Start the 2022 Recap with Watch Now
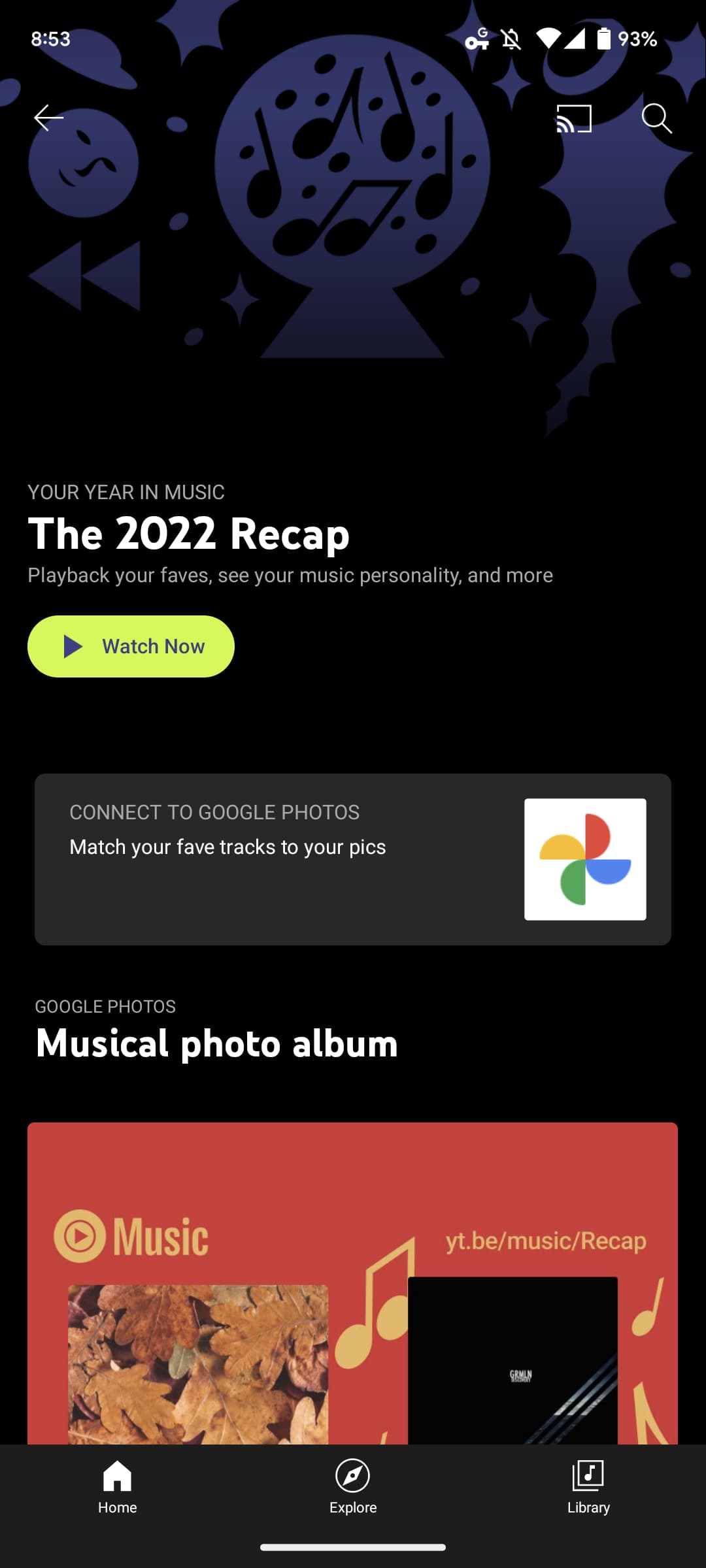 click(131, 646)
